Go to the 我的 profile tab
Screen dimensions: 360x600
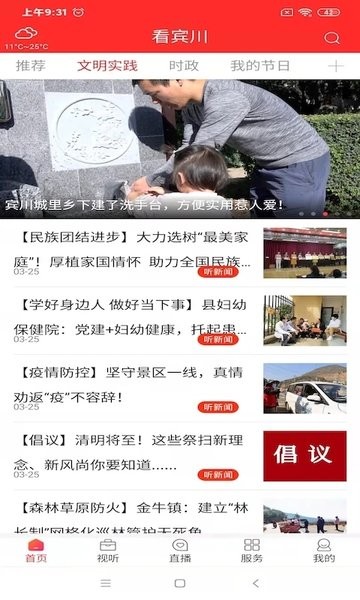324,551
